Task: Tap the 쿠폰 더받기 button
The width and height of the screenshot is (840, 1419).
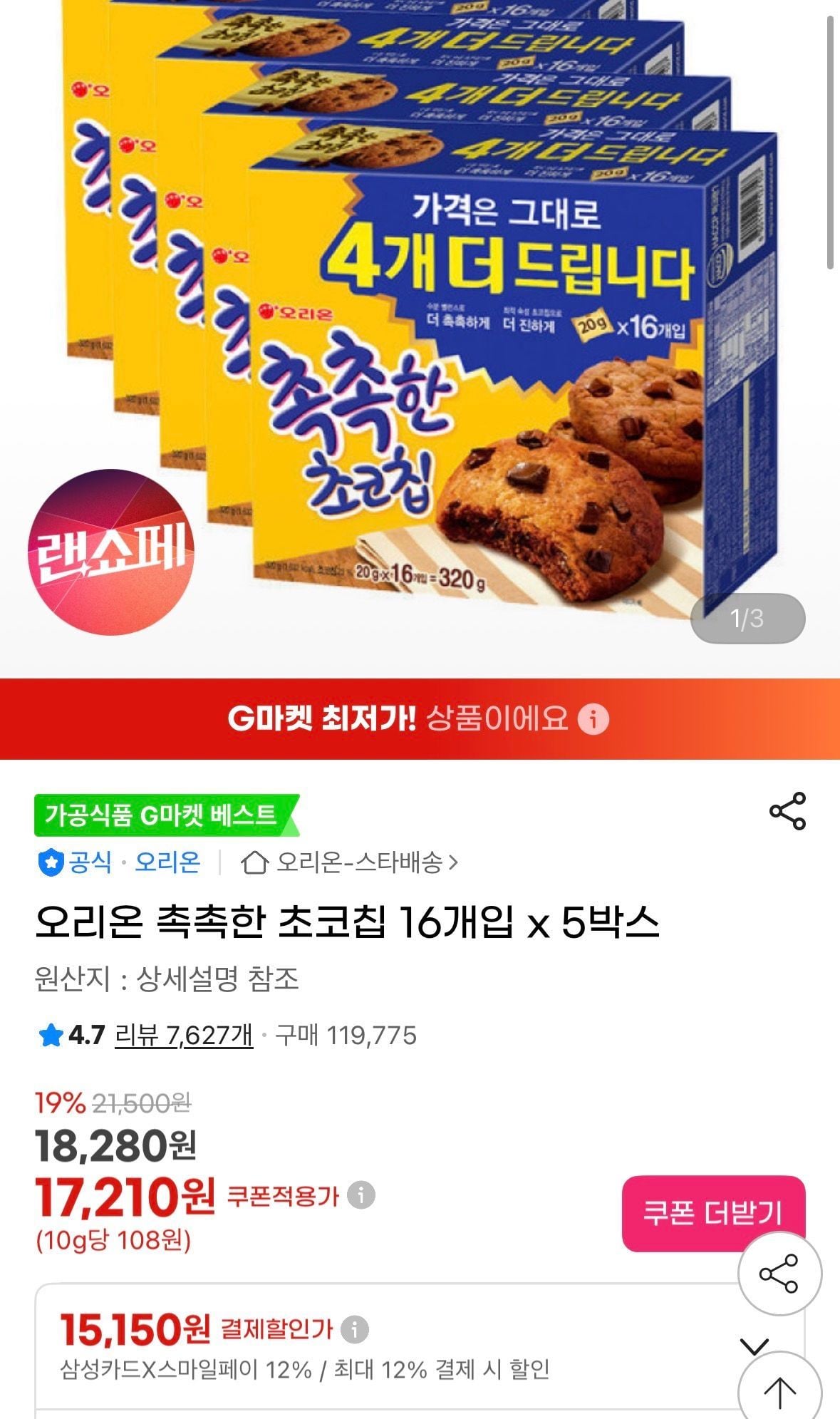Action: pyautogui.click(x=713, y=1213)
